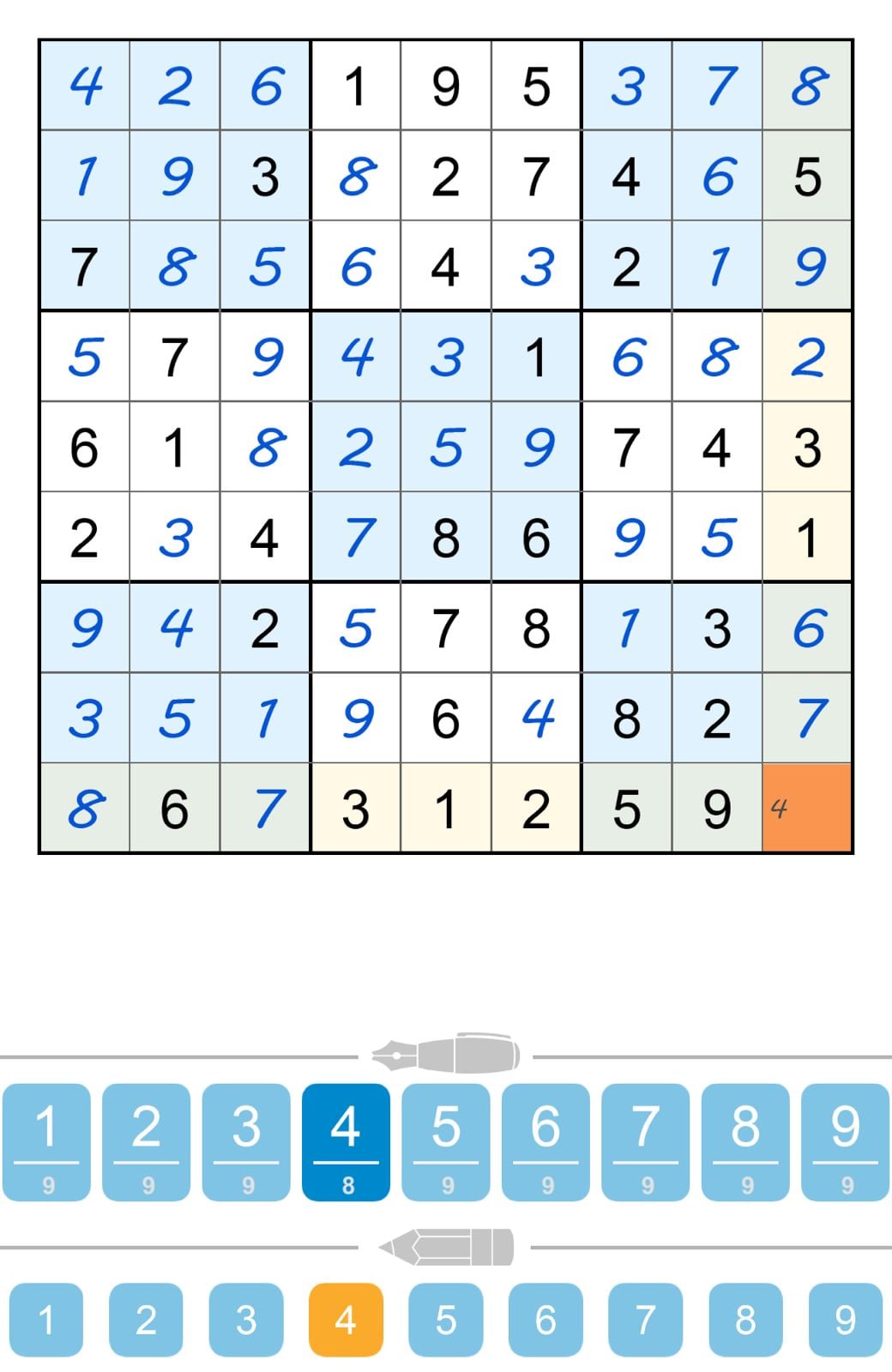
Task: Pick pen digit 5 button
Action: pos(446,1141)
